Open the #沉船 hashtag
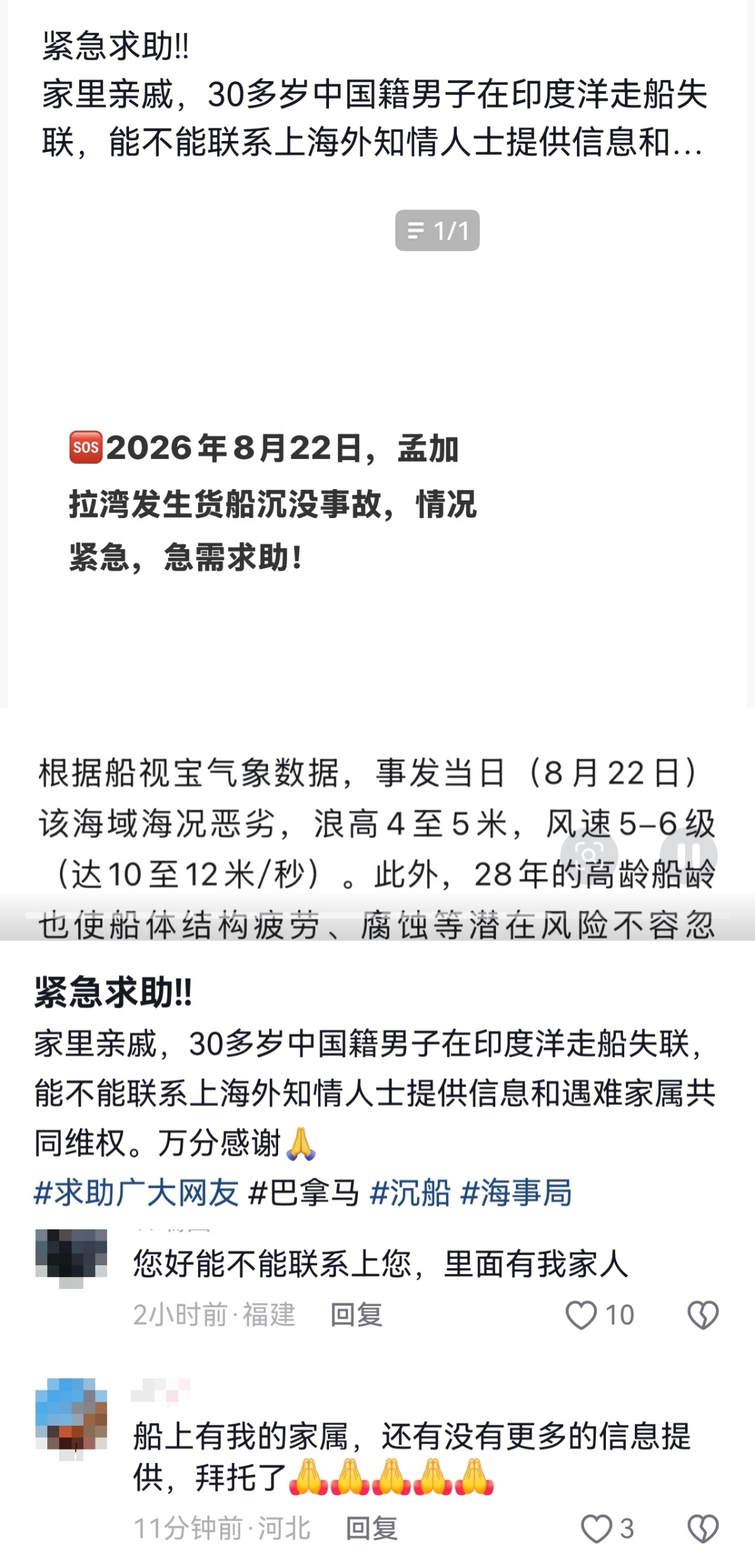The width and height of the screenshot is (755, 1568). click(410, 1193)
